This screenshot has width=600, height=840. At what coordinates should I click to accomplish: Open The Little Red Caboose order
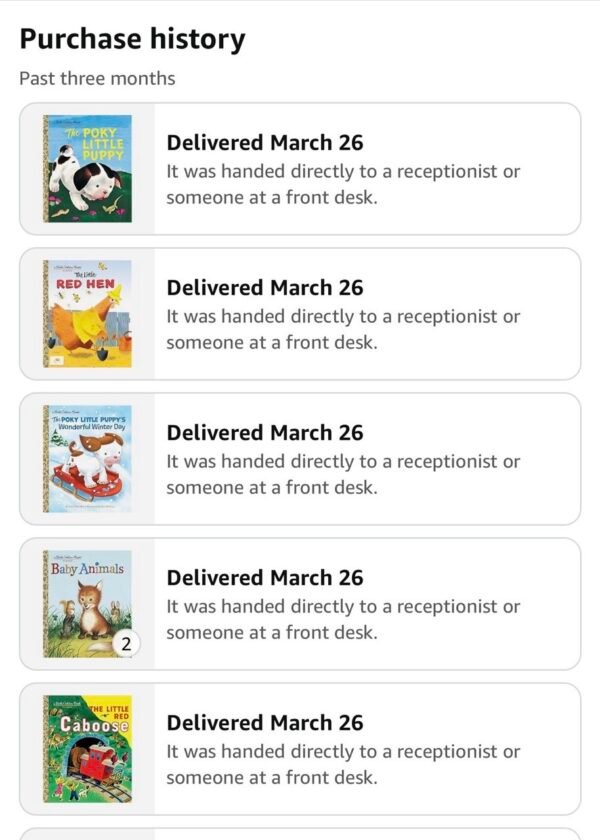pyautogui.click(x=300, y=749)
